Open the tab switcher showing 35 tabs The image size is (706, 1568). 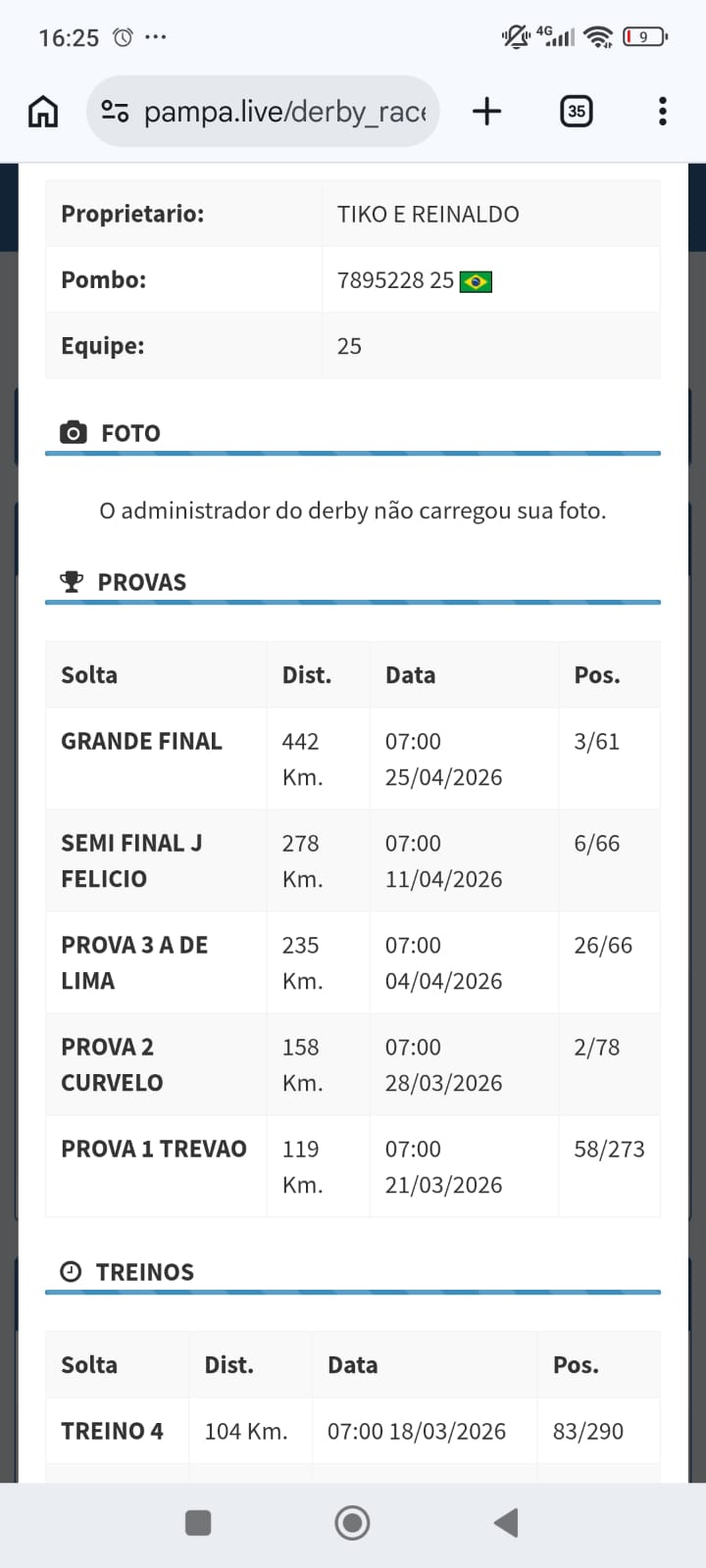pyautogui.click(x=577, y=112)
